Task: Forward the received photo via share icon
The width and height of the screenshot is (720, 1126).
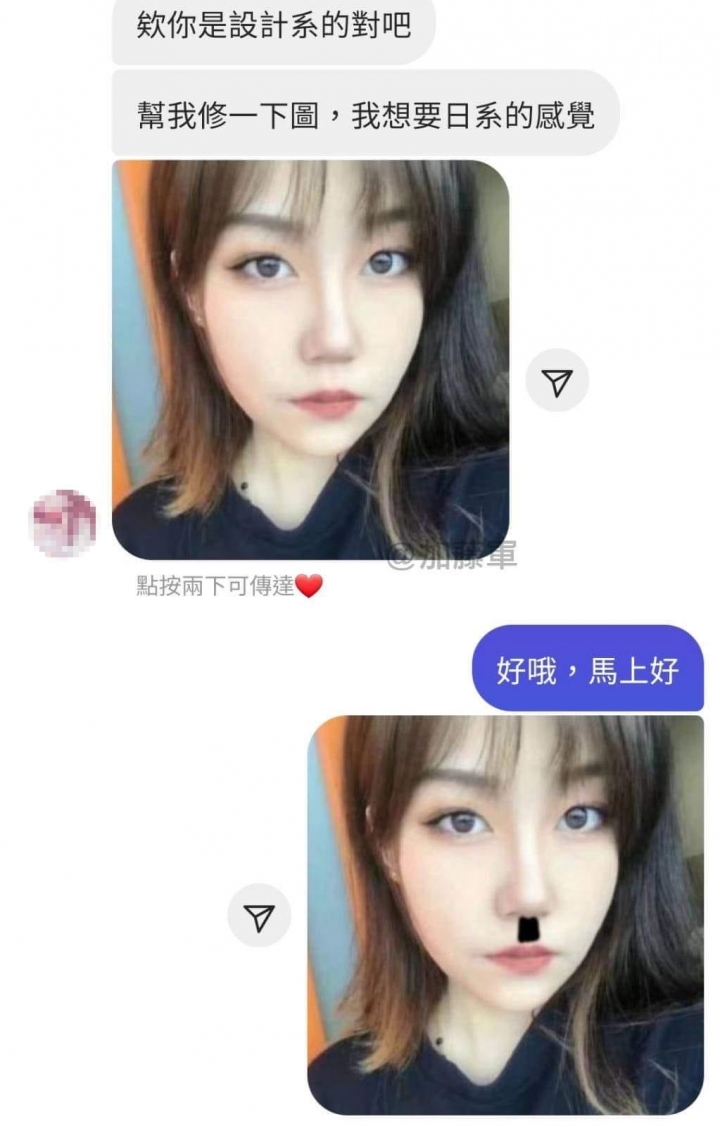Action: [557, 380]
